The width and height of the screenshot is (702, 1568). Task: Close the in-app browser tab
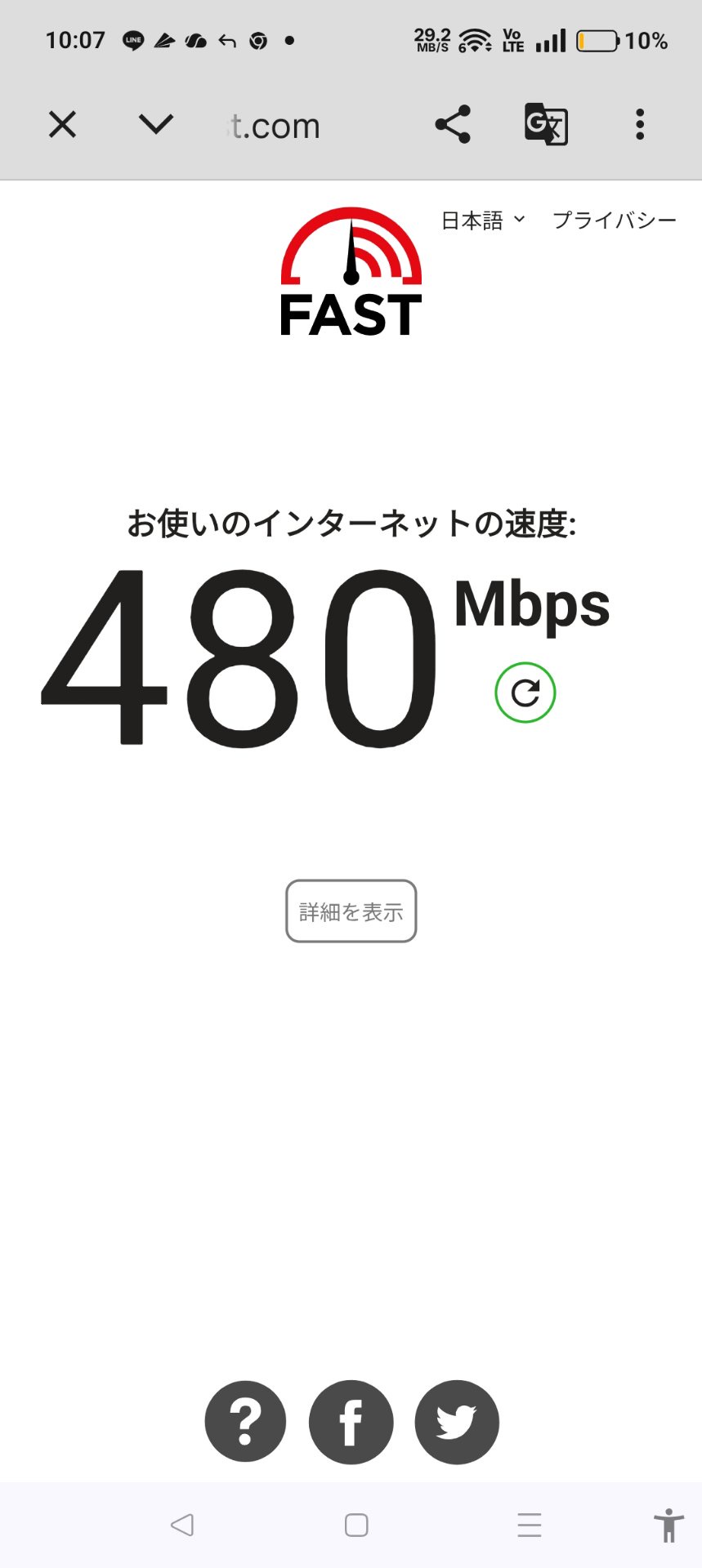(x=62, y=125)
